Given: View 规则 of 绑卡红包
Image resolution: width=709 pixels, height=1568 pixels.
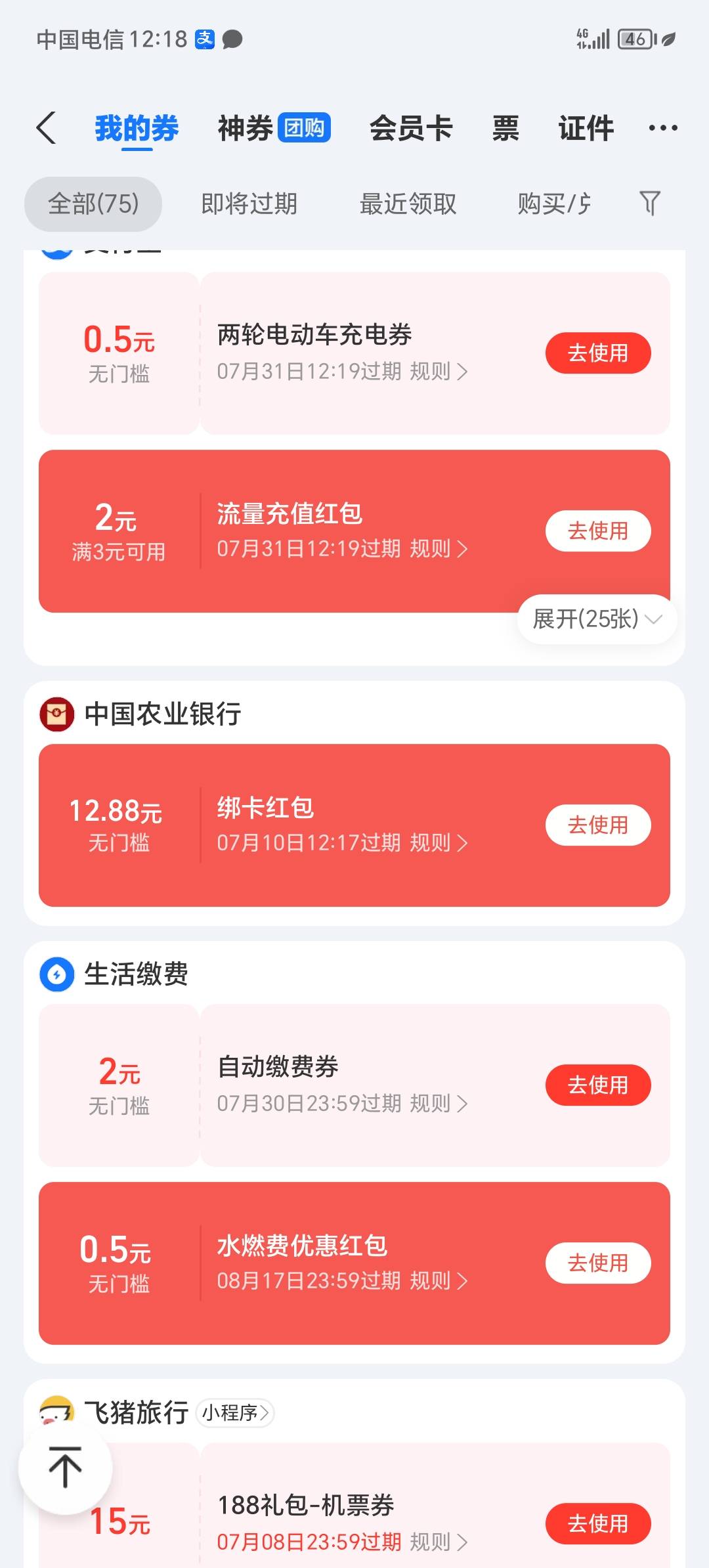Looking at the screenshot, I should click(439, 842).
